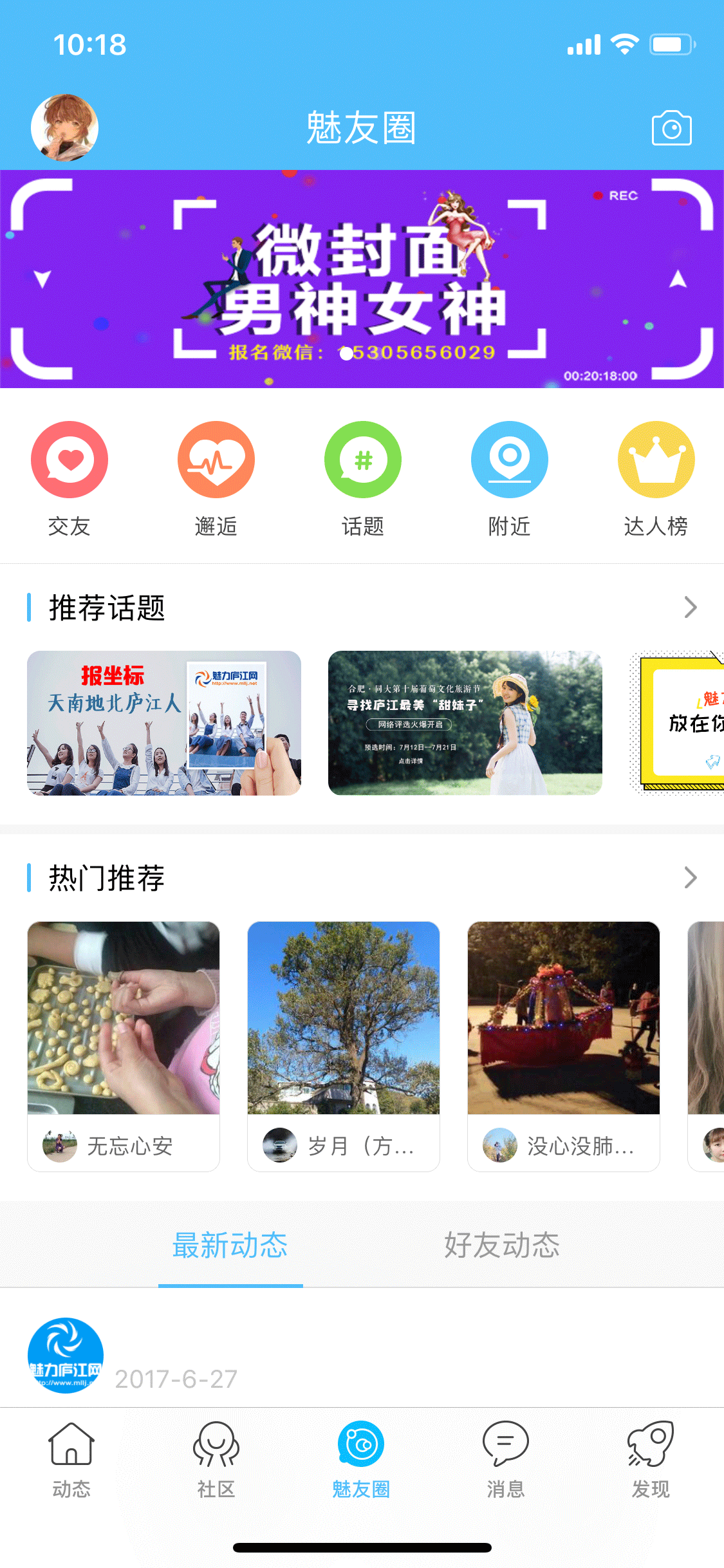Expand the 推荐话题 section arrow
Screen dimensions: 724x1568
pos(690,606)
